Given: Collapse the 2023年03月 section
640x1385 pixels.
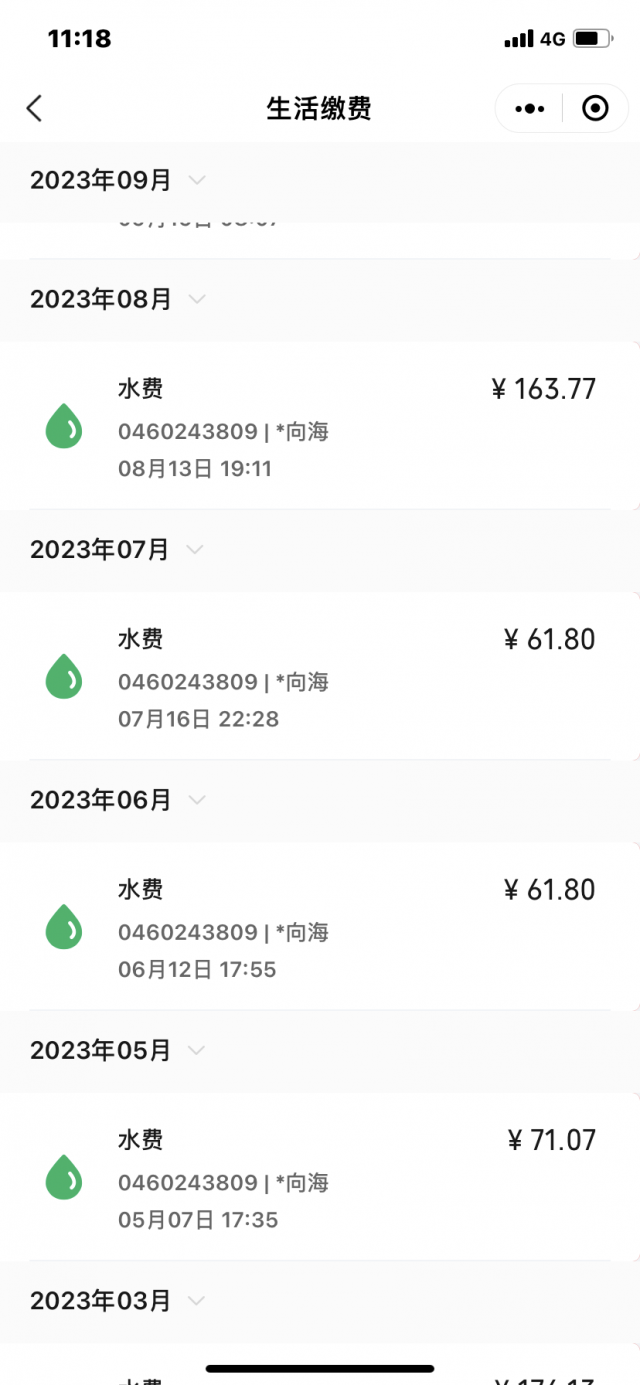Looking at the screenshot, I should point(196,1301).
